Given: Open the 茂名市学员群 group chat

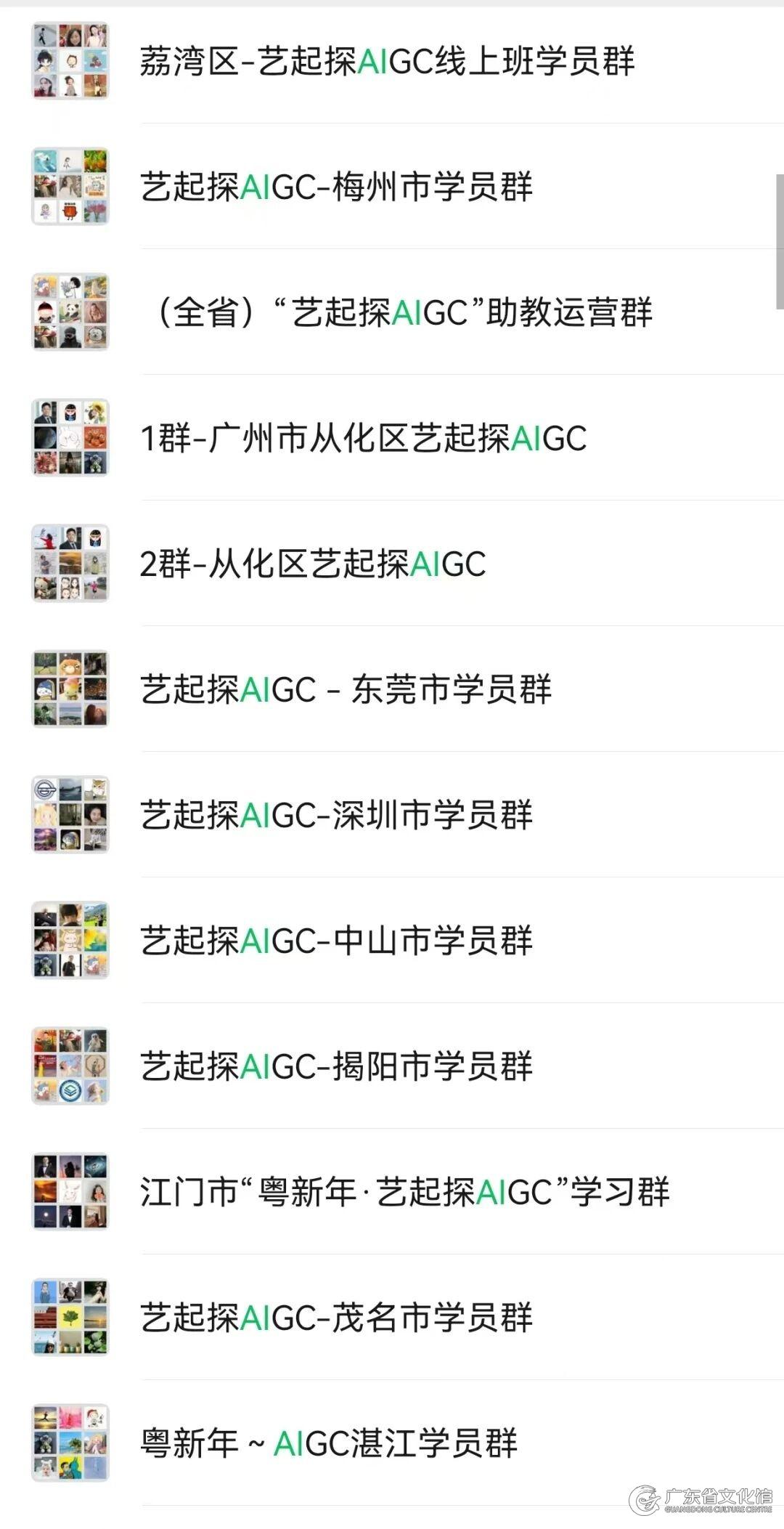Looking at the screenshot, I should click(336, 1318).
